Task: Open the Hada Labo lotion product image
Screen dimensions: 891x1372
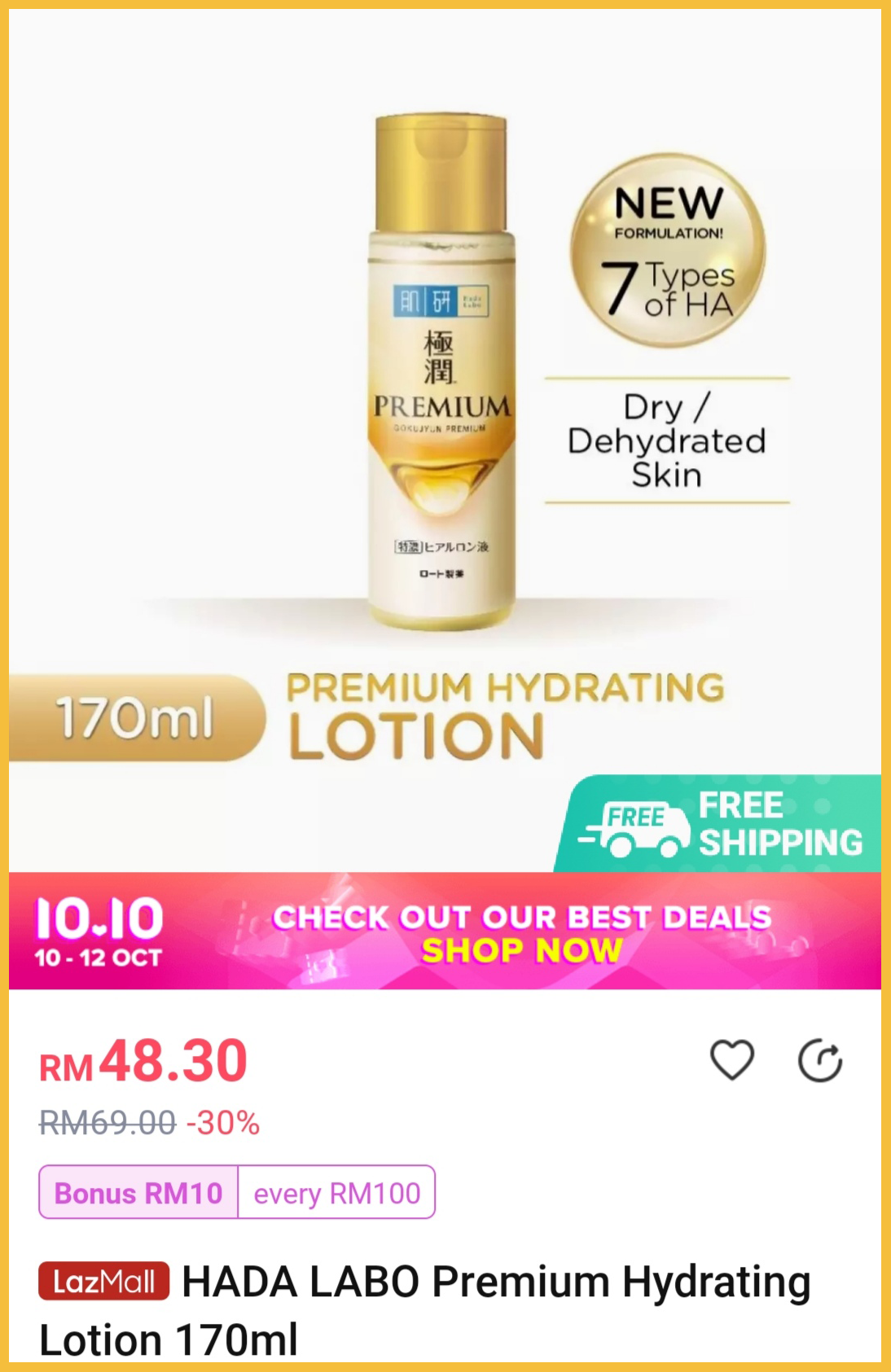Action: coord(445,440)
